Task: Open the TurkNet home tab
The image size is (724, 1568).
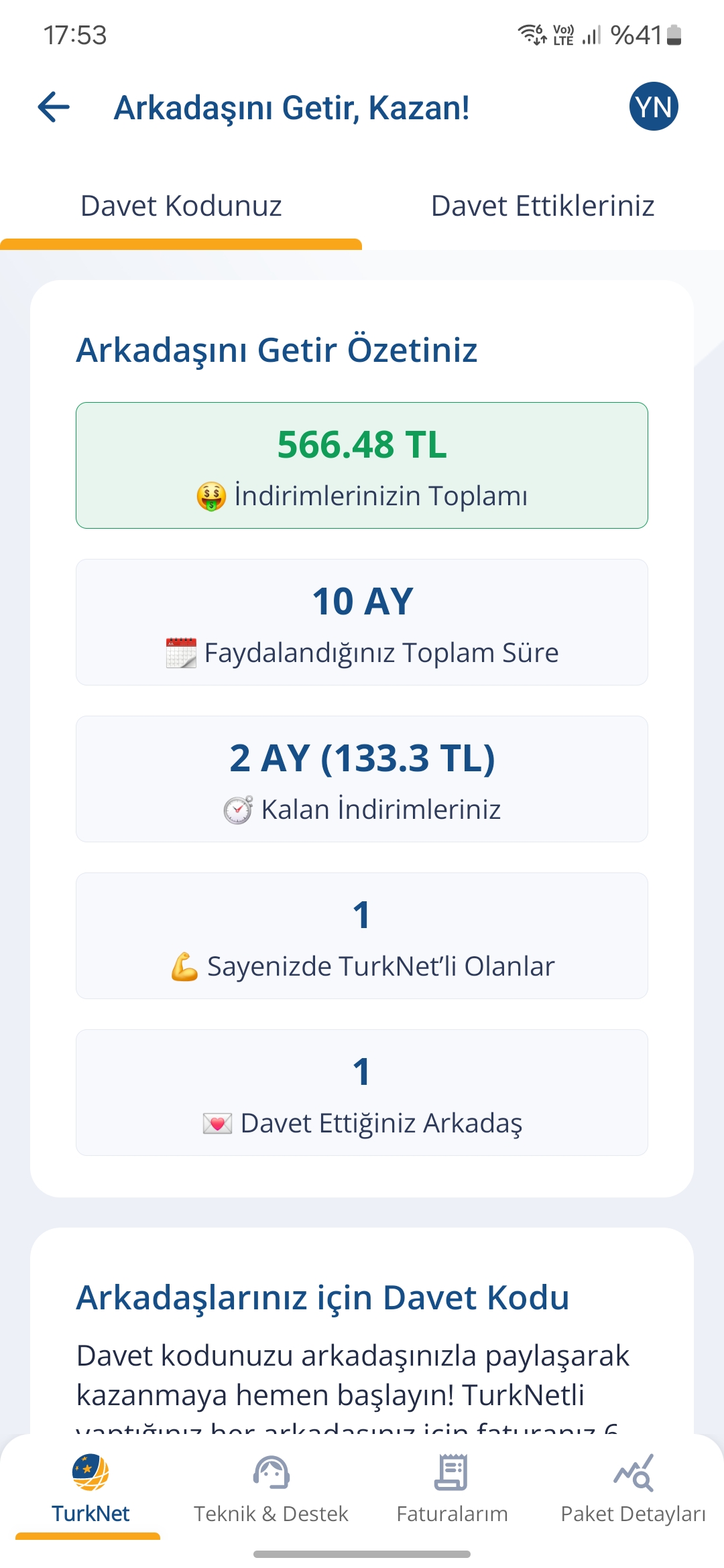Action: pos(90,1489)
